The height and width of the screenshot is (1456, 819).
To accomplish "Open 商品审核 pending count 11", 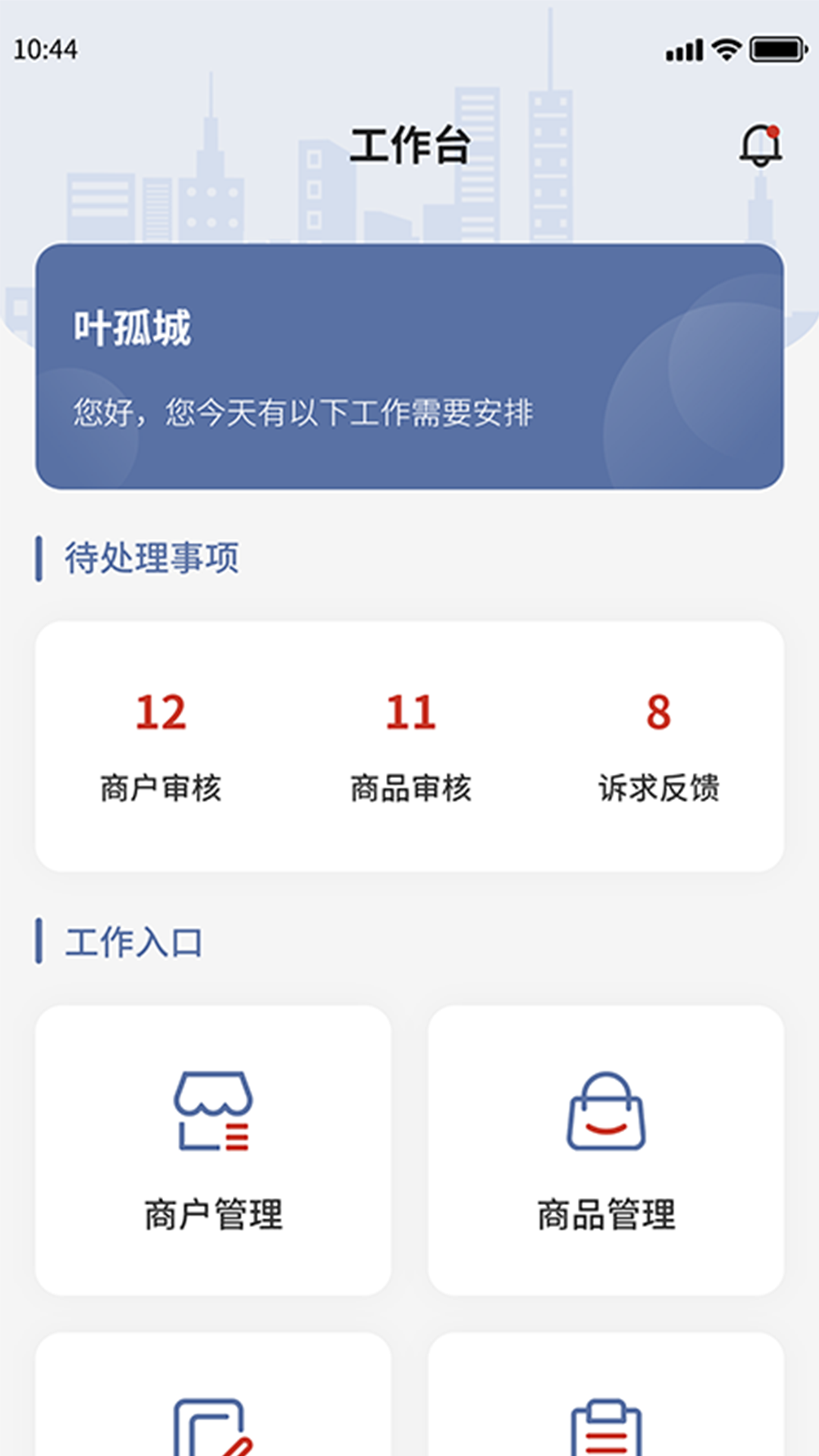I will [409, 743].
